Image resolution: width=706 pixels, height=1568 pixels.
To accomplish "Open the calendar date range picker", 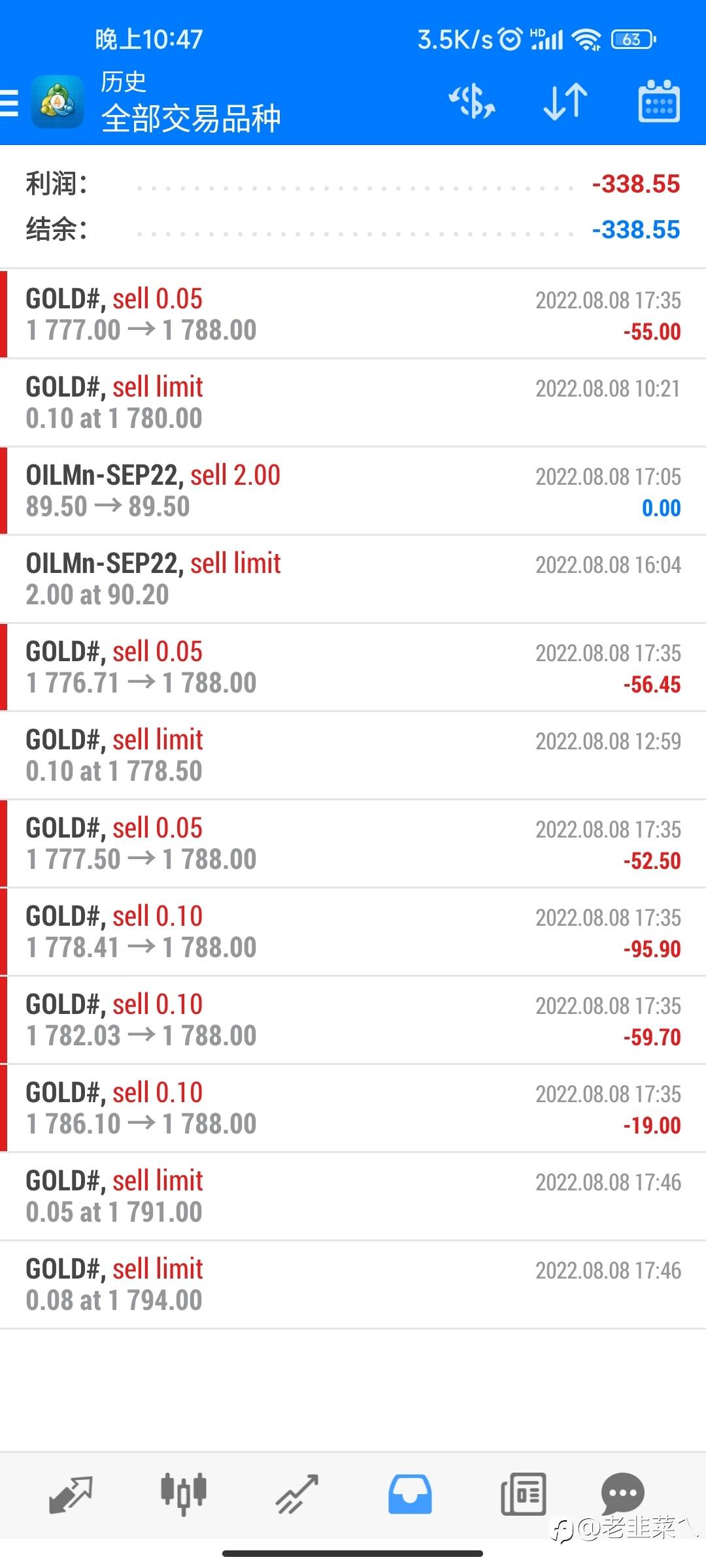I will pos(658,102).
